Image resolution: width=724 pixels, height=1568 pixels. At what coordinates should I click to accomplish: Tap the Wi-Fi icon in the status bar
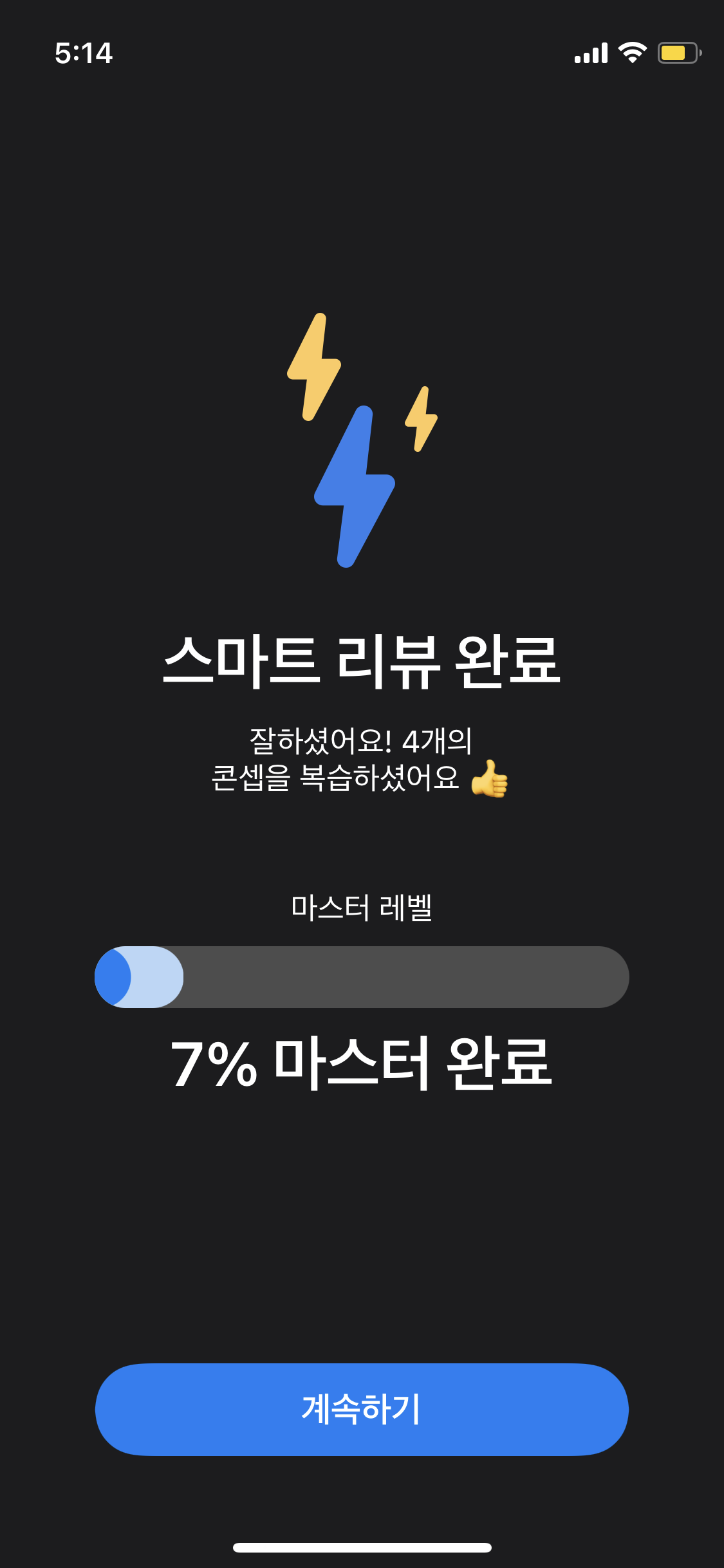coord(633,53)
